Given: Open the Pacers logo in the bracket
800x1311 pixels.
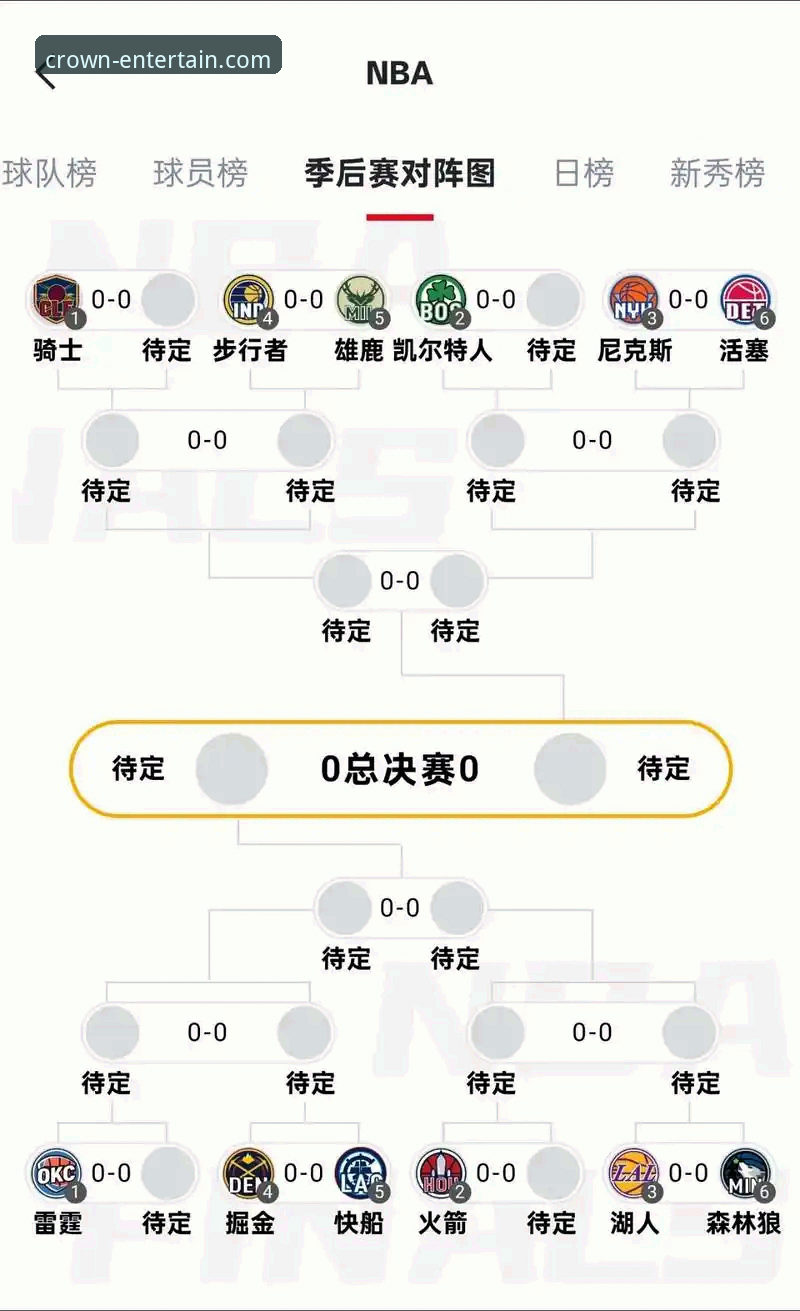Looking at the screenshot, I should click(247, 299).
